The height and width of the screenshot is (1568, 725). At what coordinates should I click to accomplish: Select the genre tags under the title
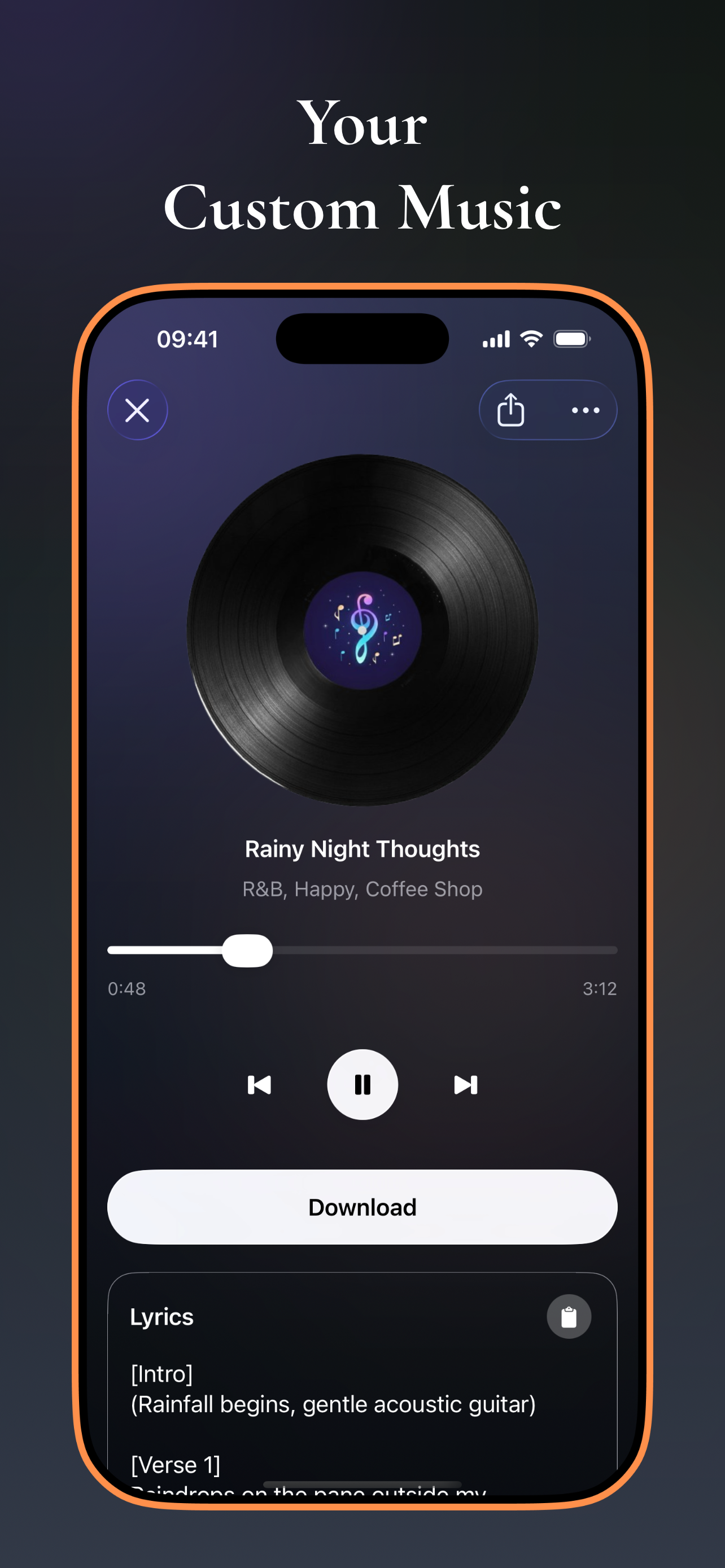(x=362, y=888)
